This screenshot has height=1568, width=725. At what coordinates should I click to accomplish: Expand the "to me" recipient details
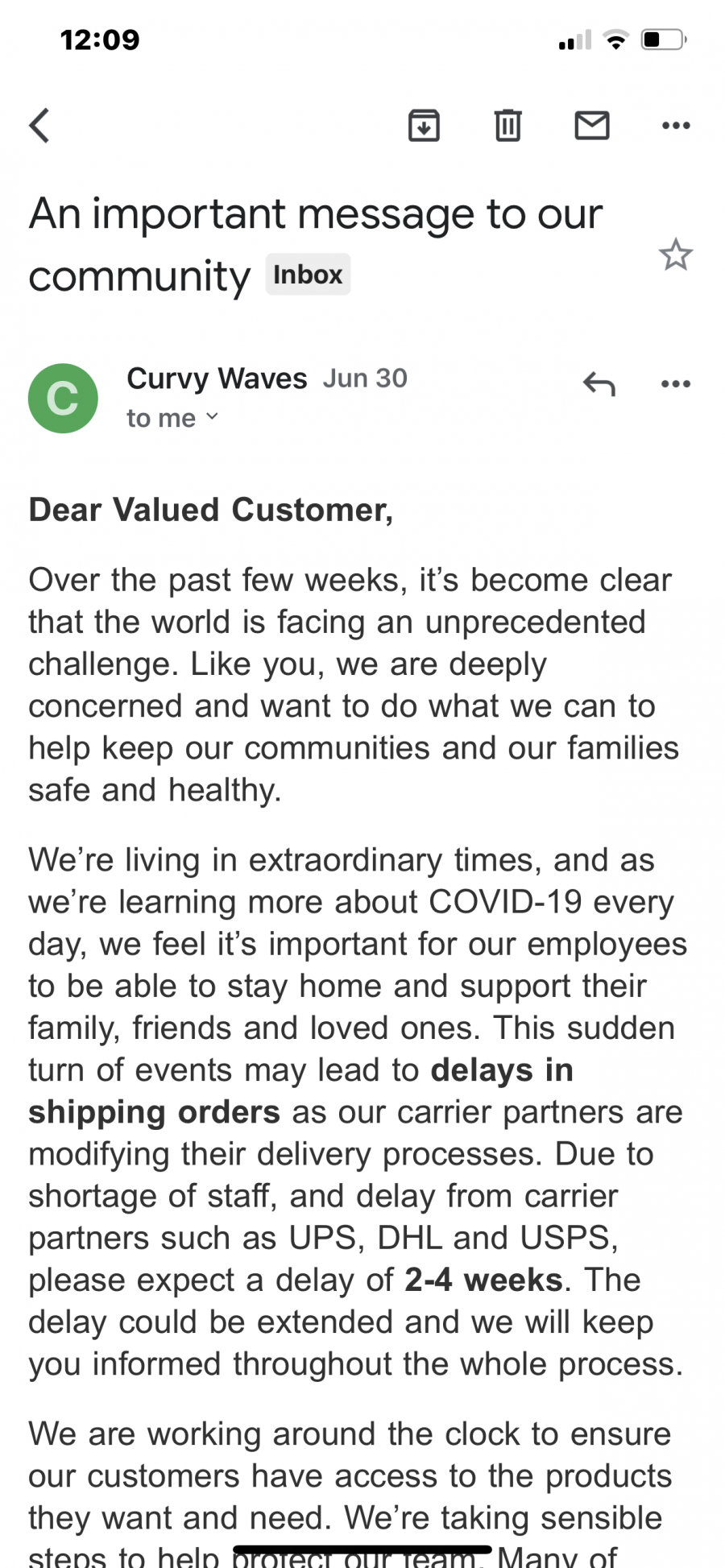[172, 418]
